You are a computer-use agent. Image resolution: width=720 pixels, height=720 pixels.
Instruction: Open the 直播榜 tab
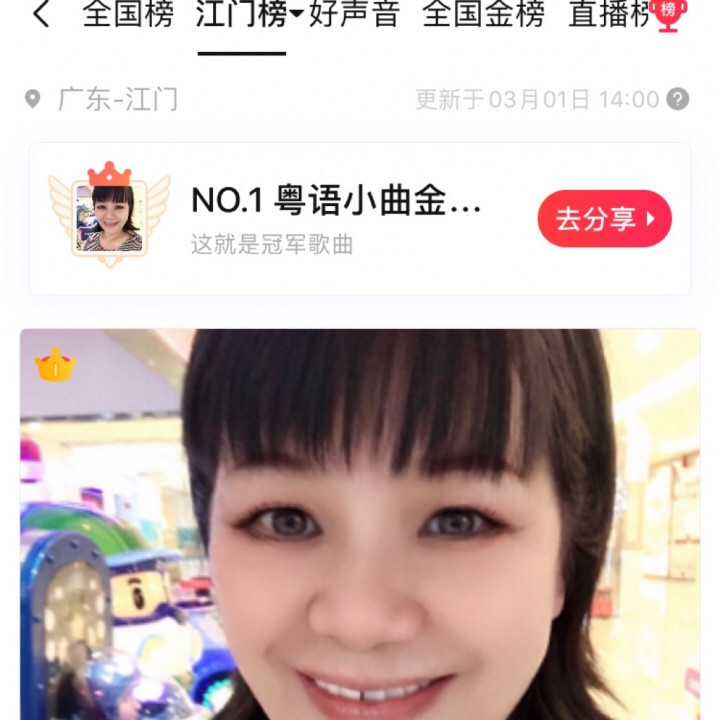tap(610, 15)
